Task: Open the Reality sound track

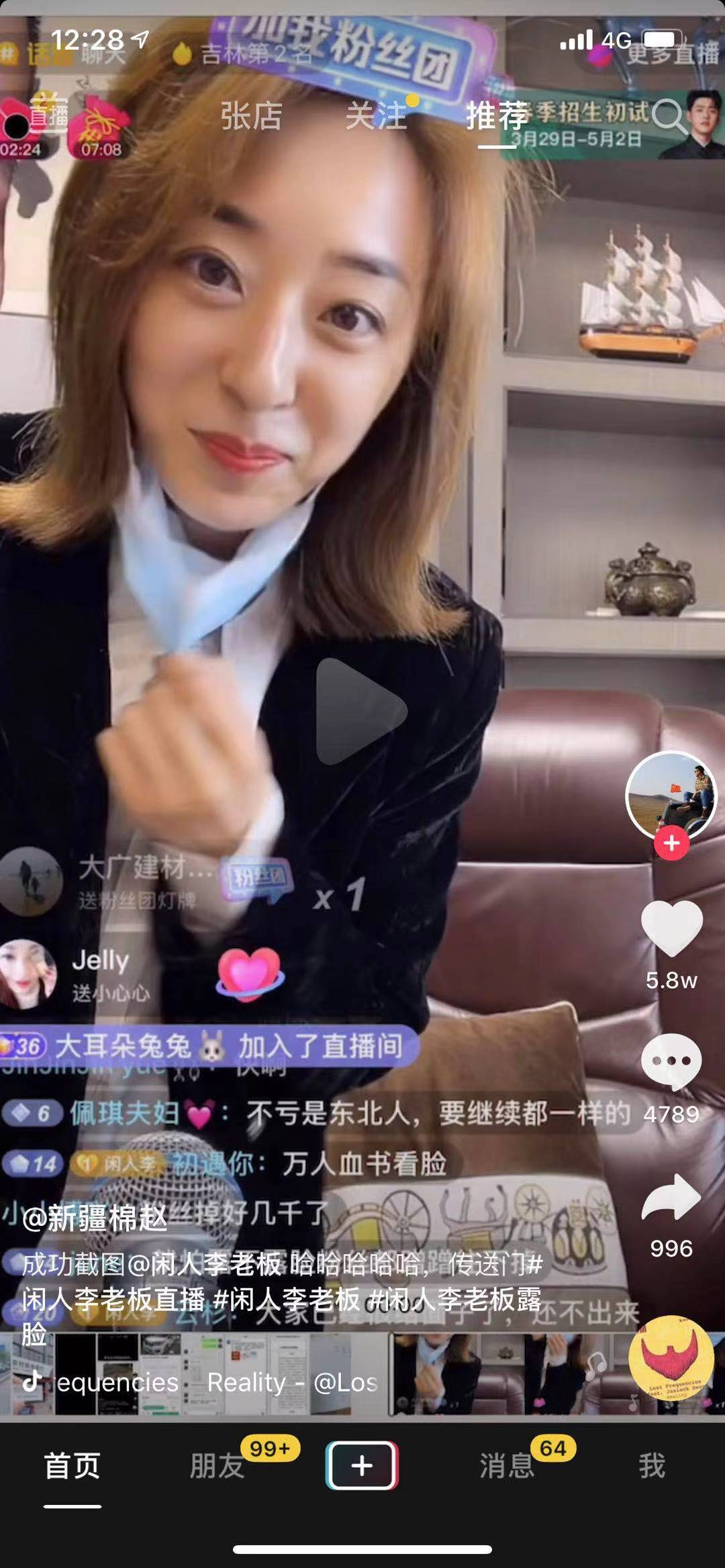Action: click(246, 1382)
